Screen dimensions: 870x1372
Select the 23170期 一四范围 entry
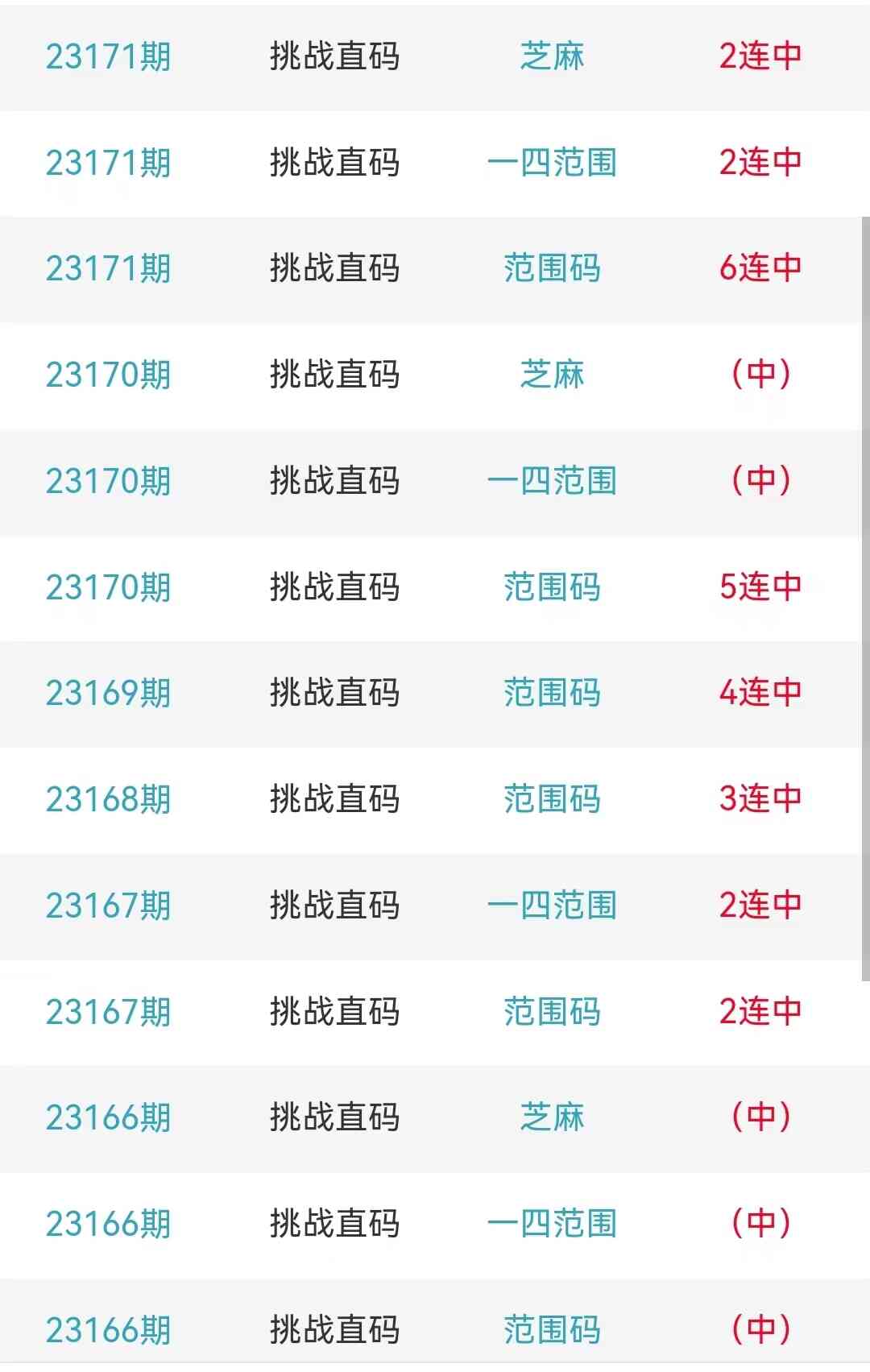552,481
